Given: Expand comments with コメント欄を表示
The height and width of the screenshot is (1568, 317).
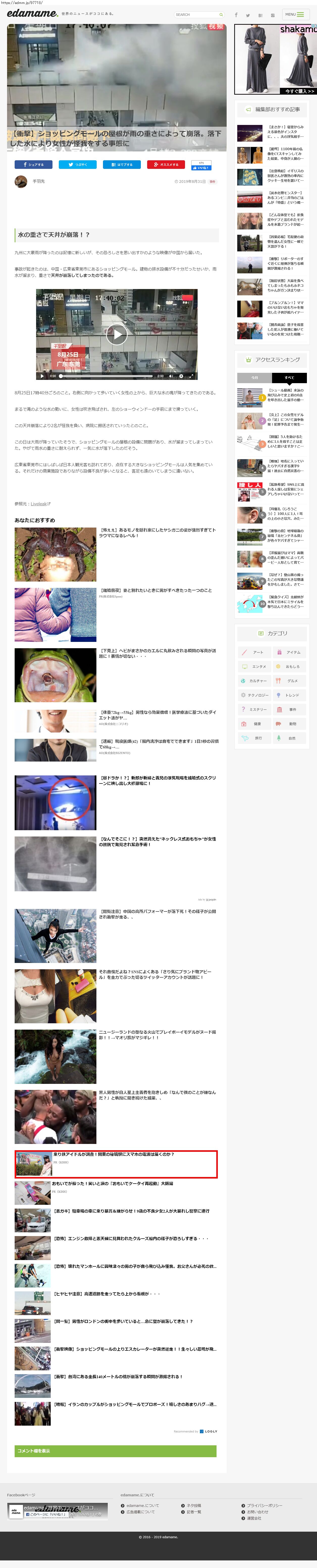Looking at the screenshot, I should click(116, 1451).
